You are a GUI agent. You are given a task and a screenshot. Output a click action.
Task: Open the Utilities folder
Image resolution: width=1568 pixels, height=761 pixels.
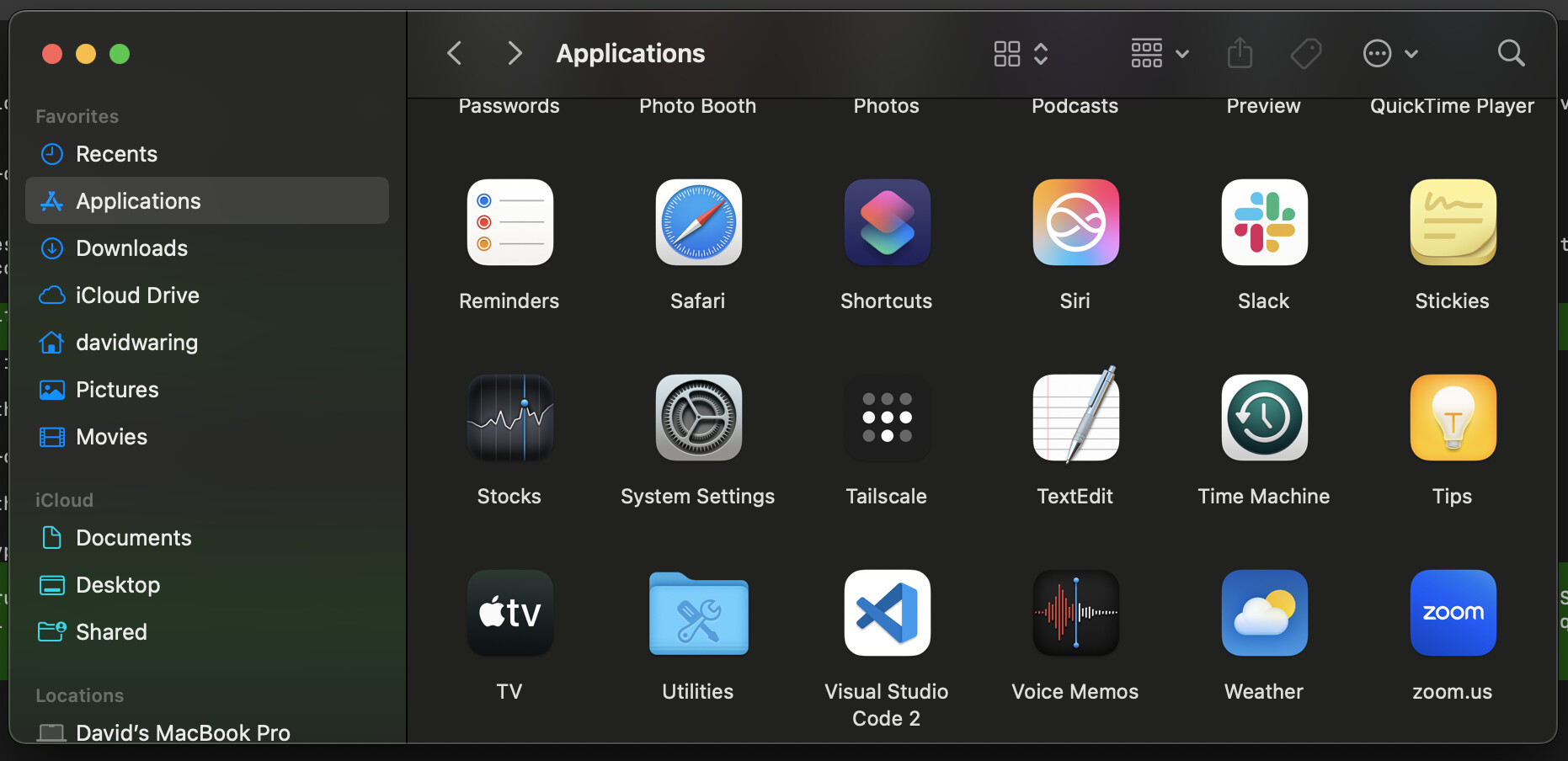point(698,613)
